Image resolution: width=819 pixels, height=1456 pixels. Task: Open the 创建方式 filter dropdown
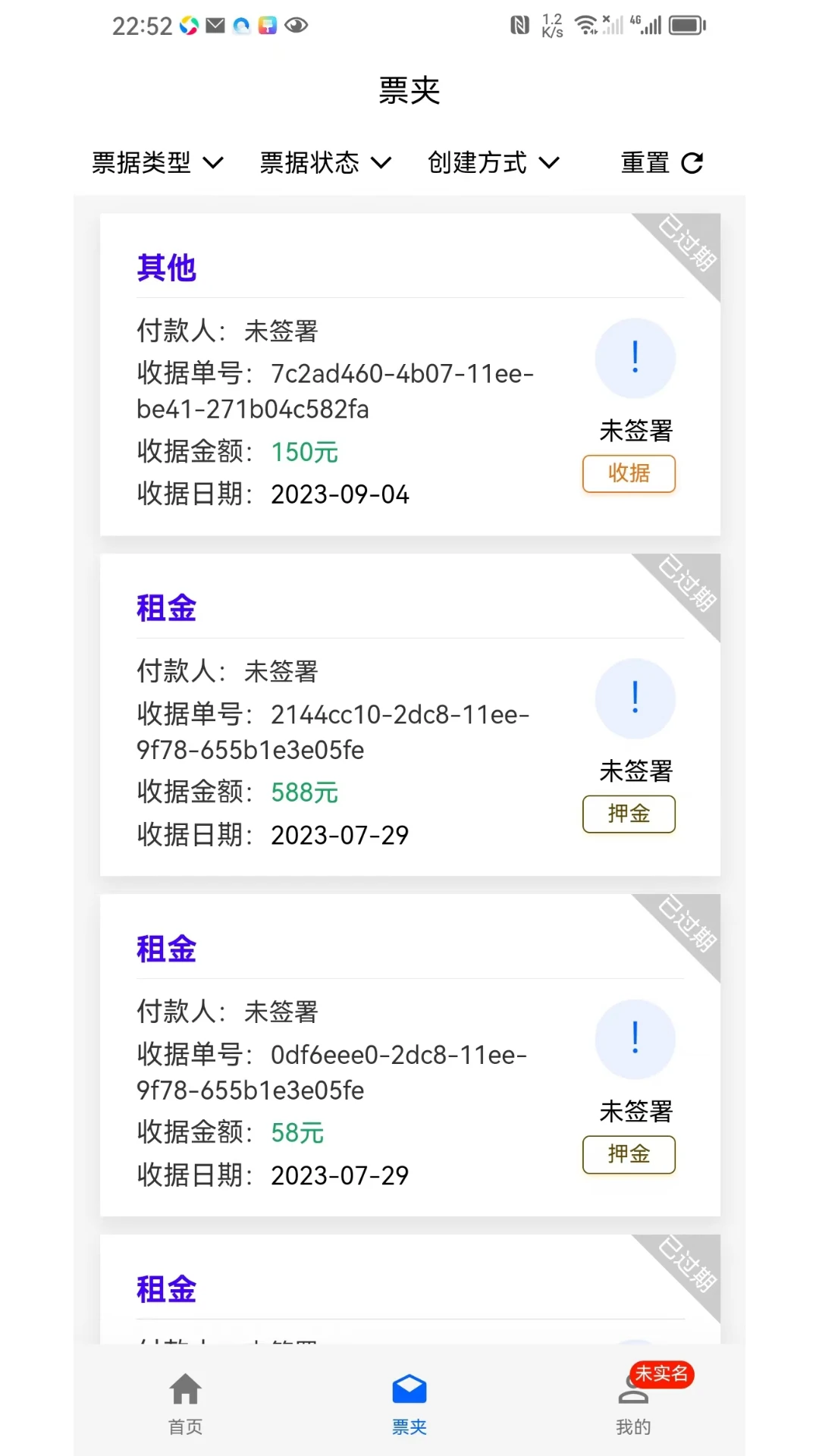(494, 162)
